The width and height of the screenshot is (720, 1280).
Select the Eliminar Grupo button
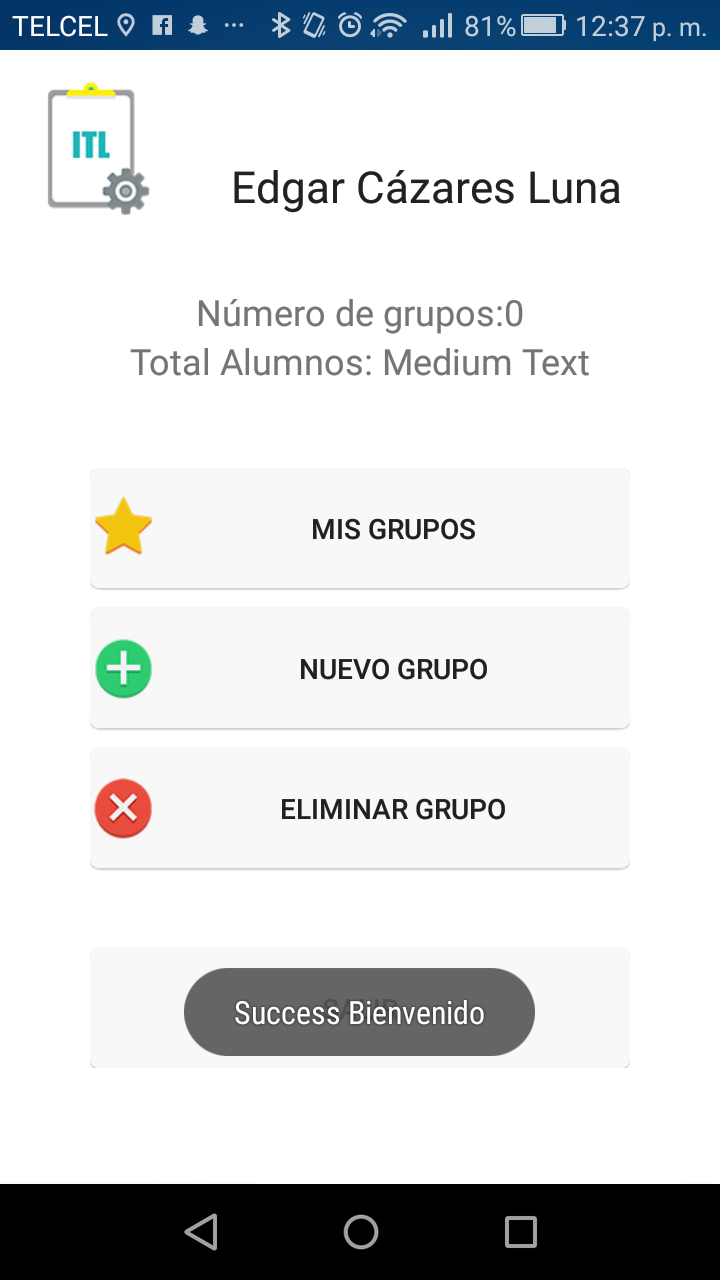360,808
